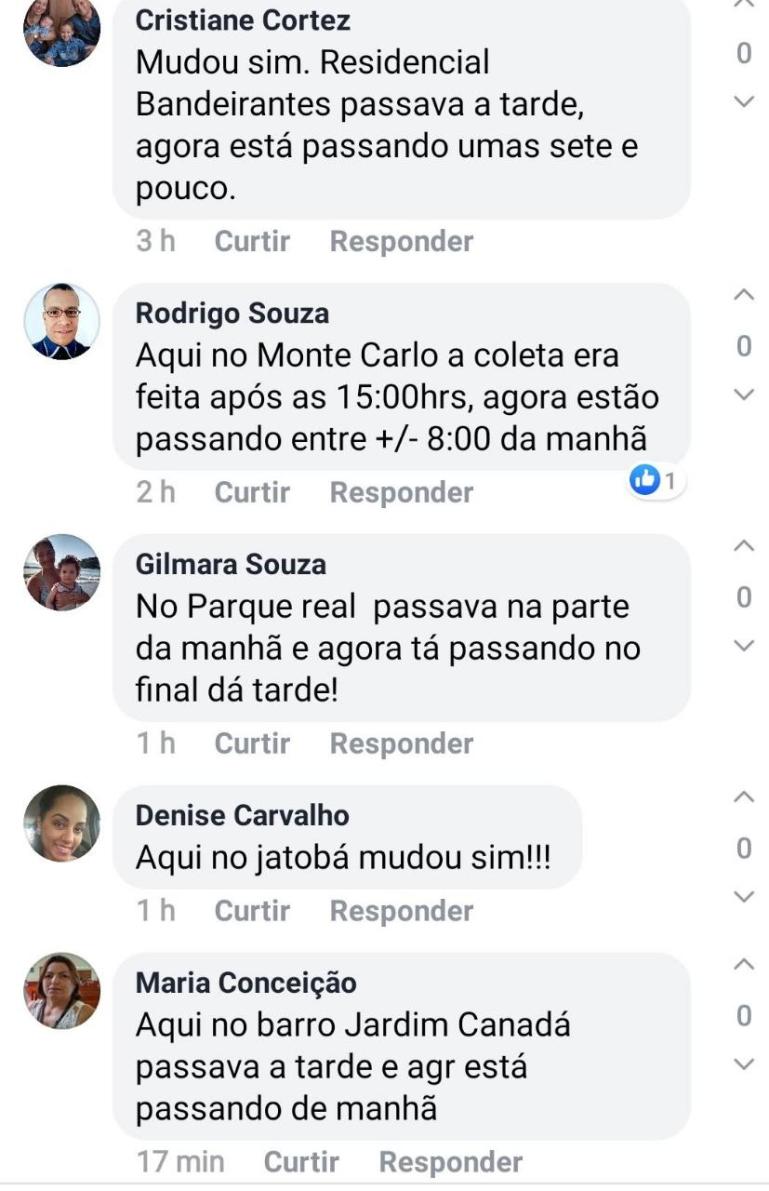This screenshot has height=1191, width=769.
Task: Tap Curtir under Rodrigo Souza's comment
Action: [x=252, y=493]
